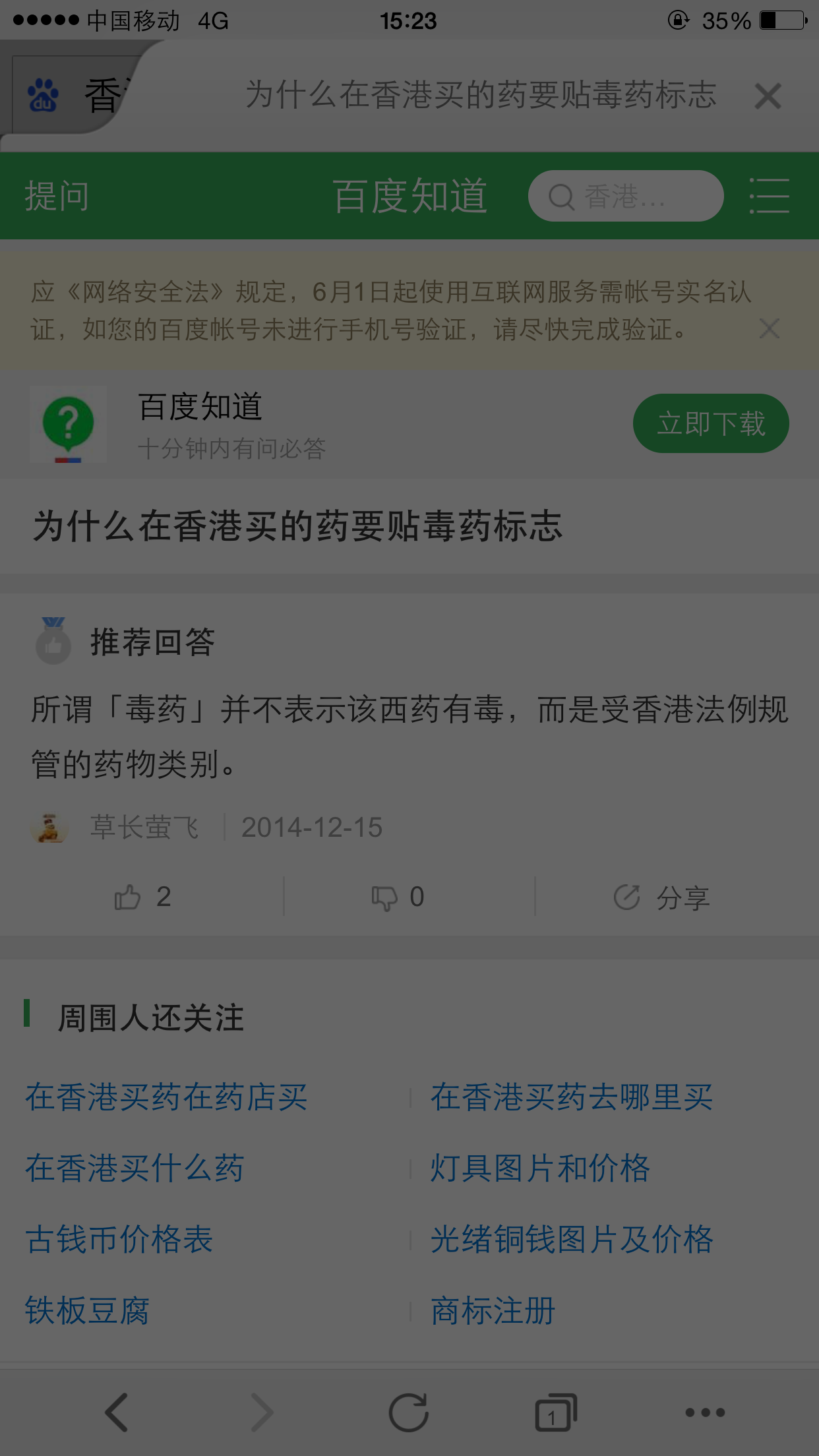Tap 提问 to ask a question
This screenshot has height=1456, width=819.
tap(57, 196)
